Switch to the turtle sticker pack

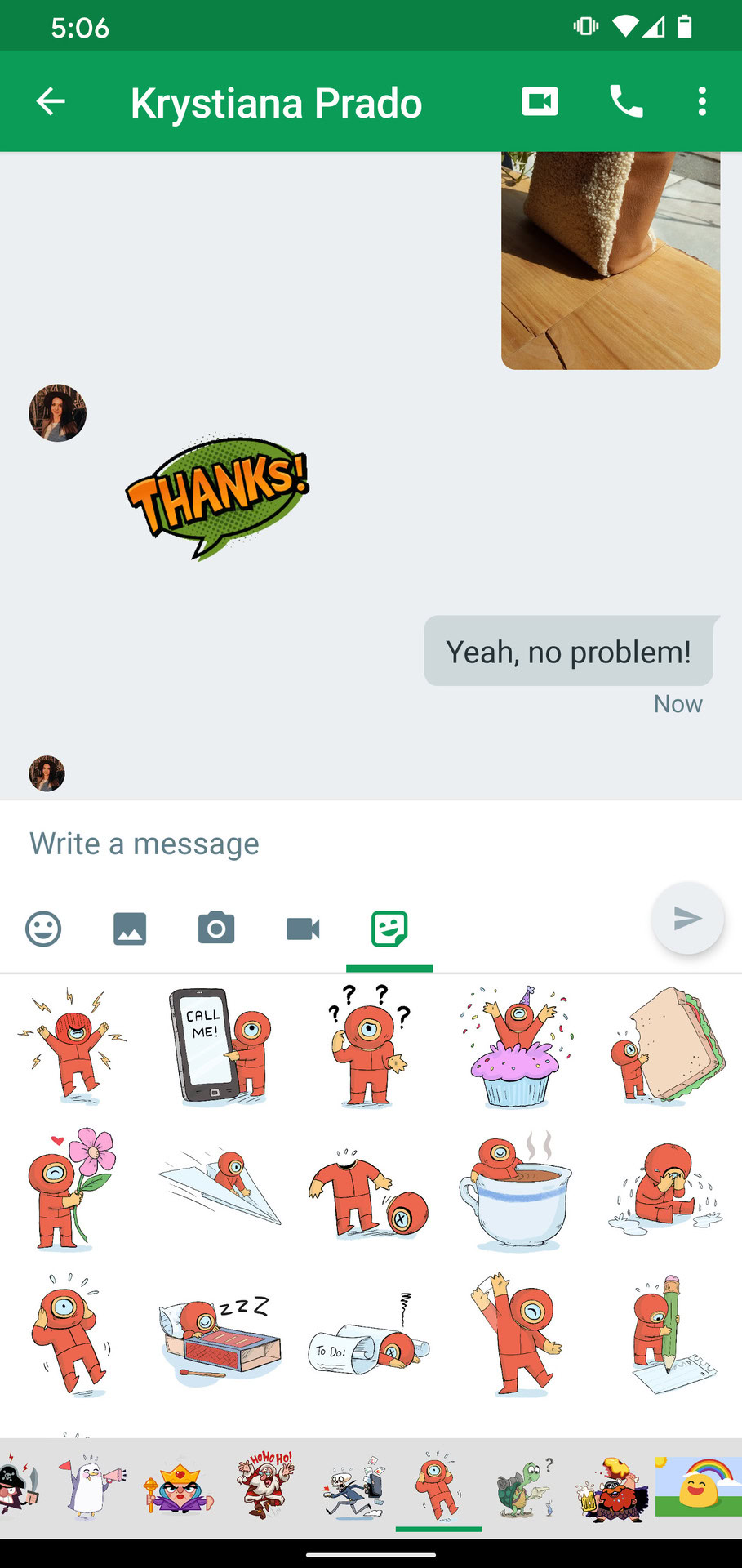coord(525,1488)
